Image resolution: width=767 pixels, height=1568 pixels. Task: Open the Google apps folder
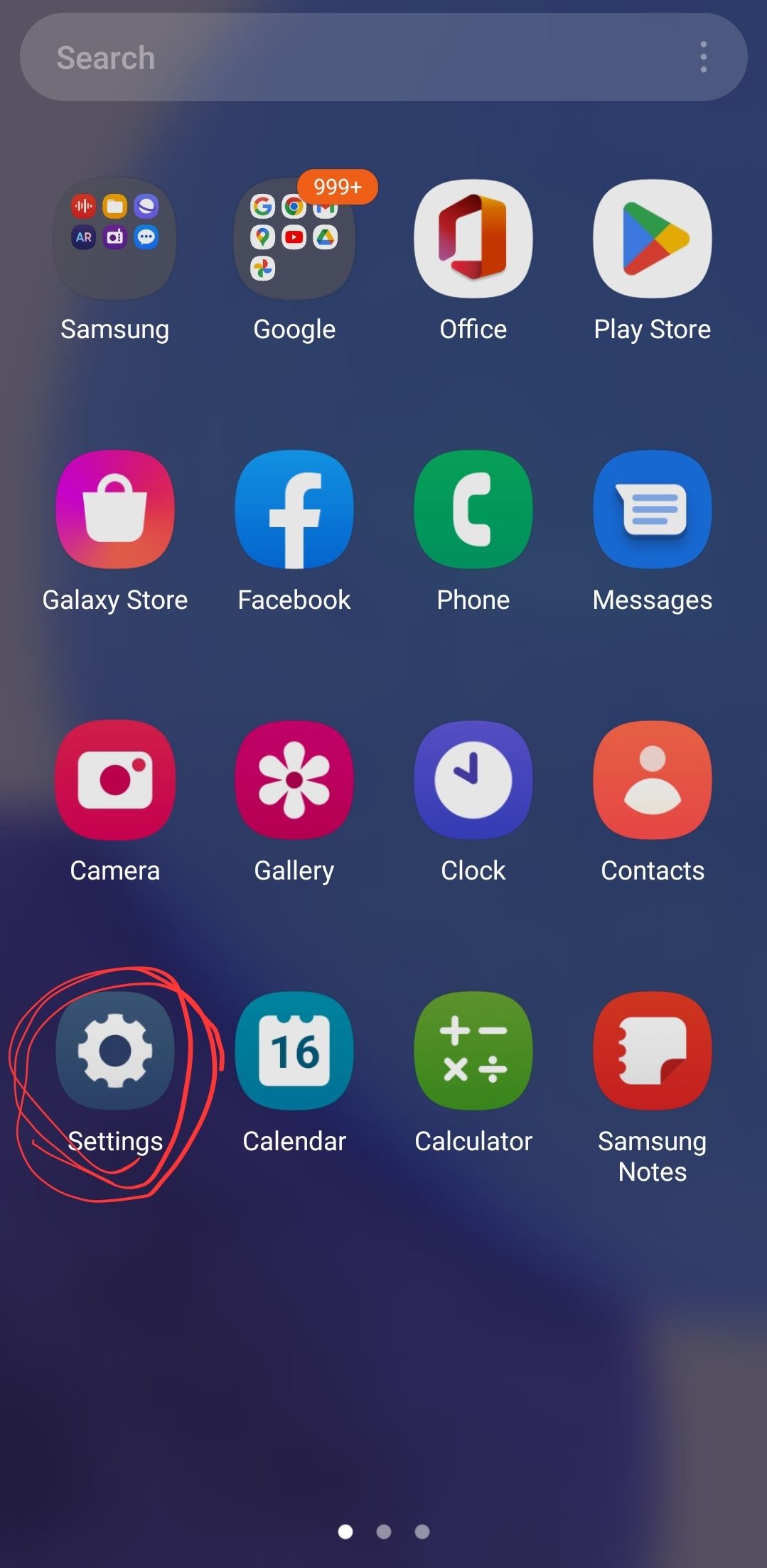click(294, 238)
